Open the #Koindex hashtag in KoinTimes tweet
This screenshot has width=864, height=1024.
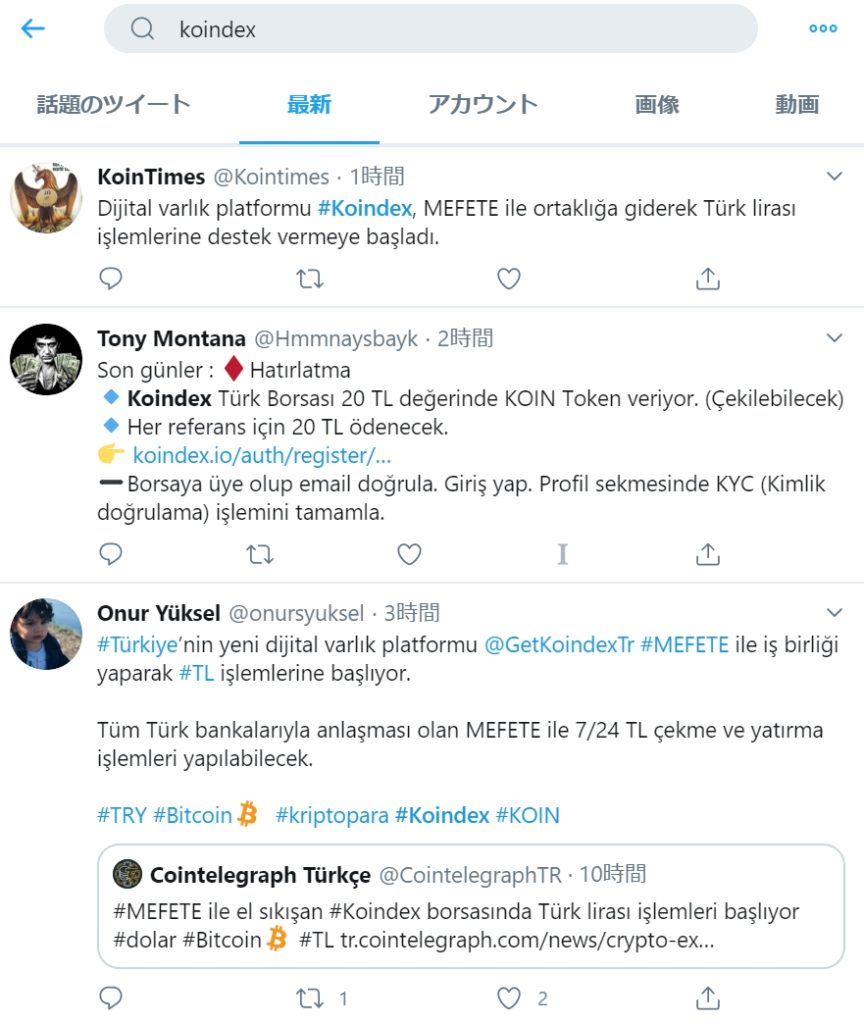click(364, 208)
